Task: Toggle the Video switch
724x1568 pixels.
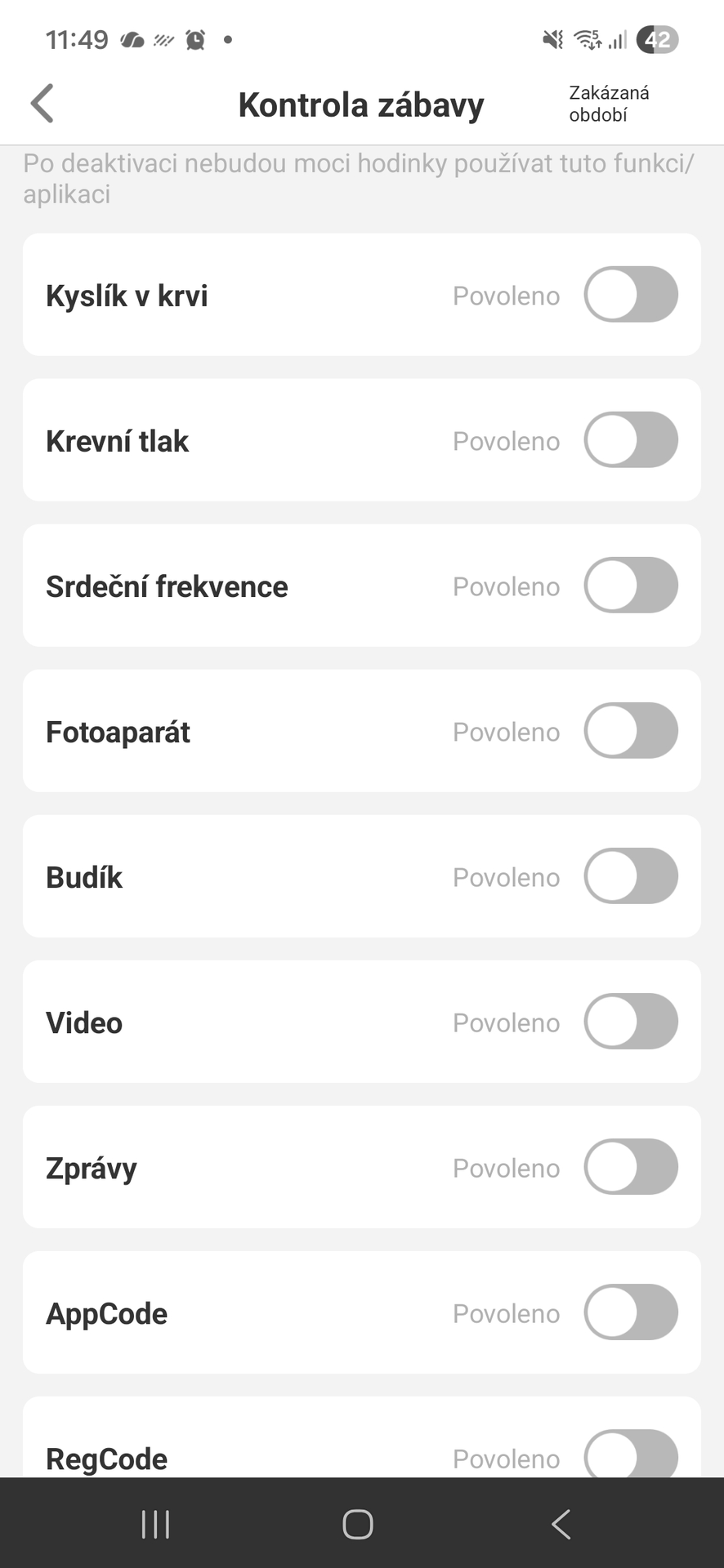Action: [x=630, y=1021]
